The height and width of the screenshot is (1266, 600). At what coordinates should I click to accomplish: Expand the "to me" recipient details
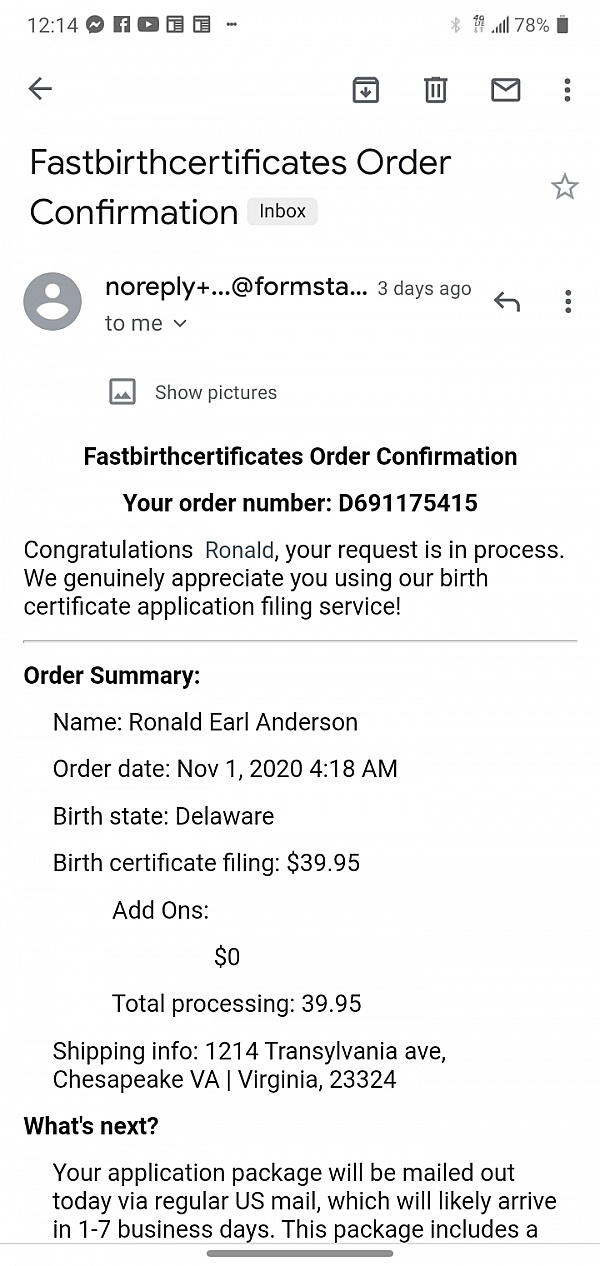146,323
